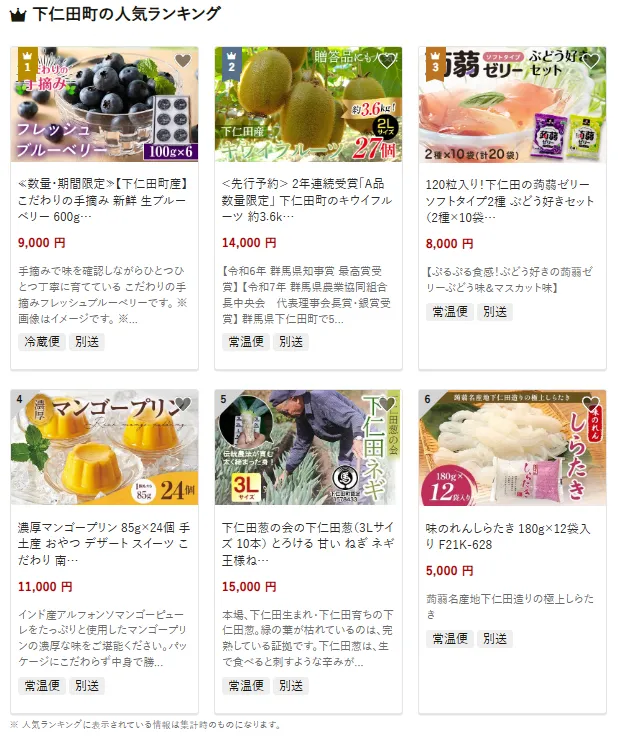631x739 pixels.
Task: Open the shirataki 180g×12 product card
Action: 512,534
